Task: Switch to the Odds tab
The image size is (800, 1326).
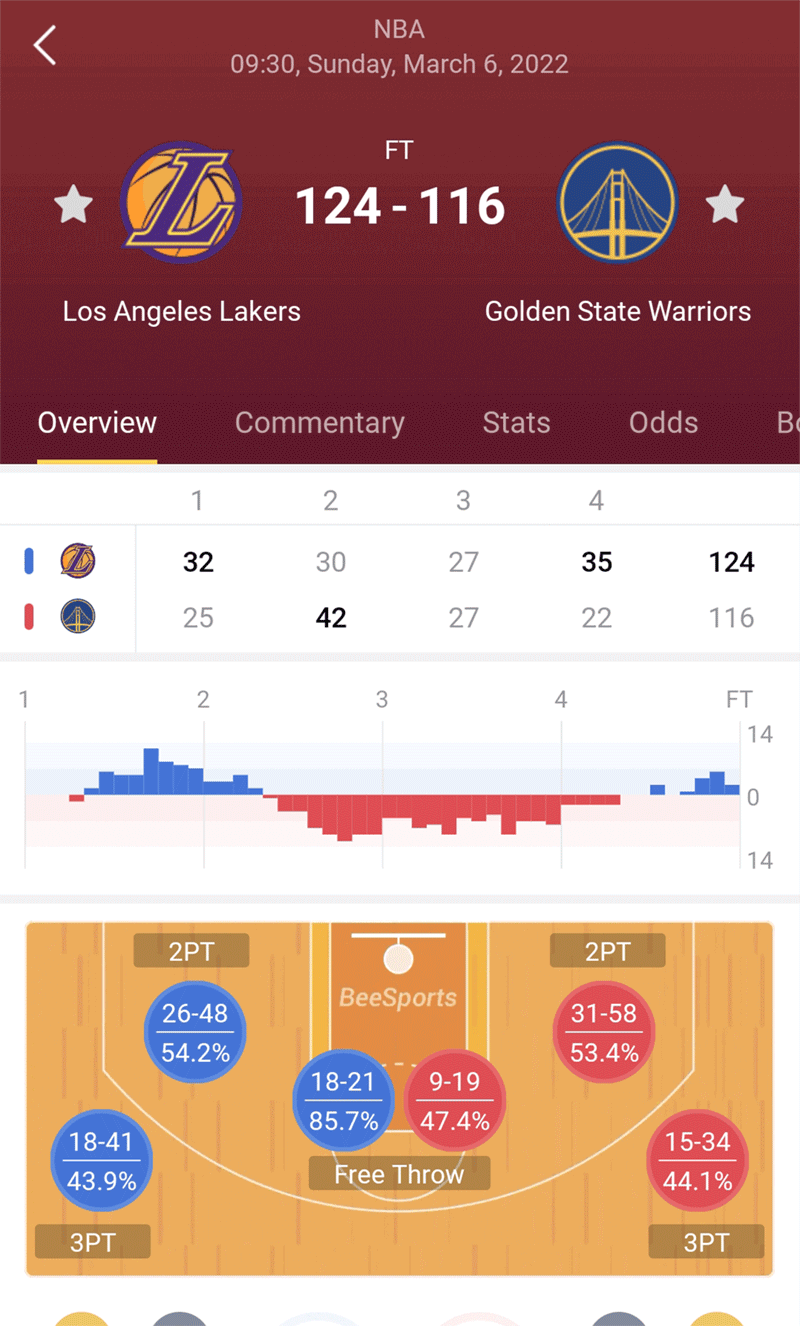Action: (x=663, y=423)
